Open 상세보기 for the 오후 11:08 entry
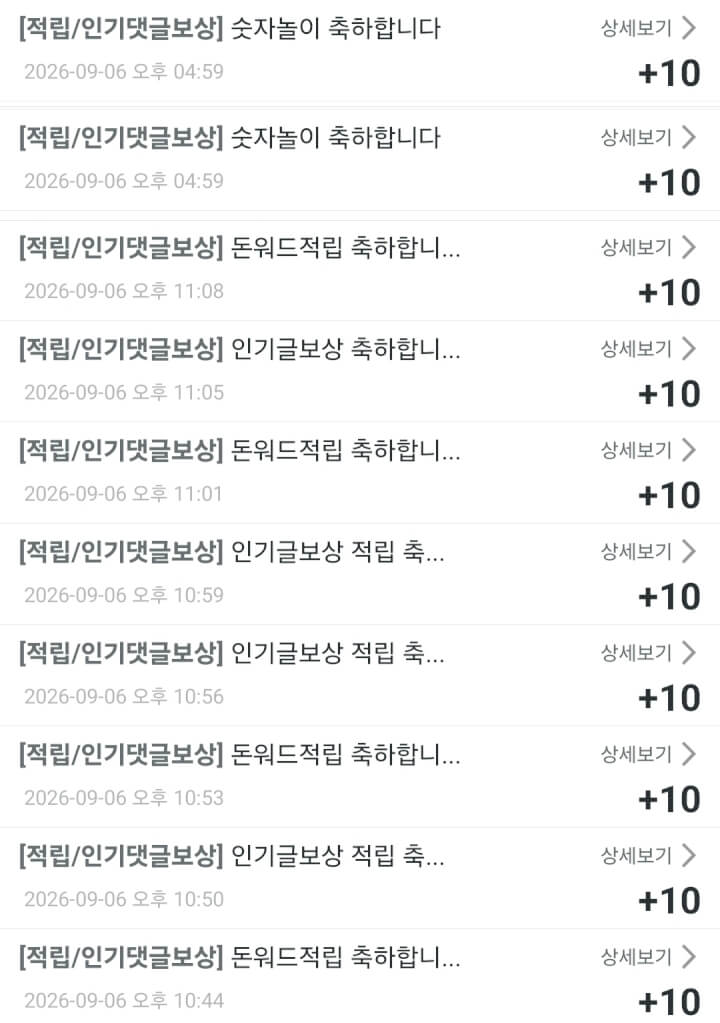 pyautogui.click(x=648, y=247)
